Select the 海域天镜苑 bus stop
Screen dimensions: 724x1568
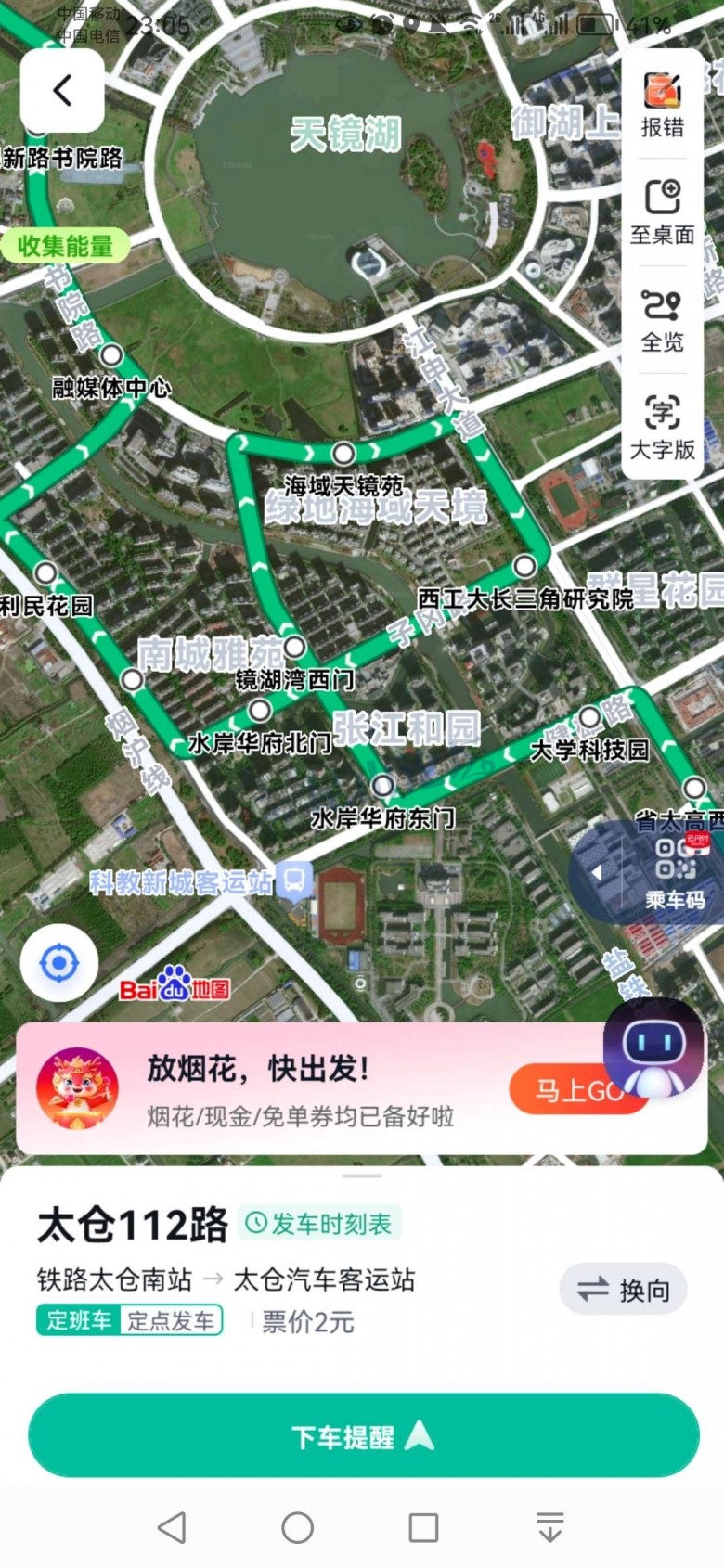coord(343,454)
